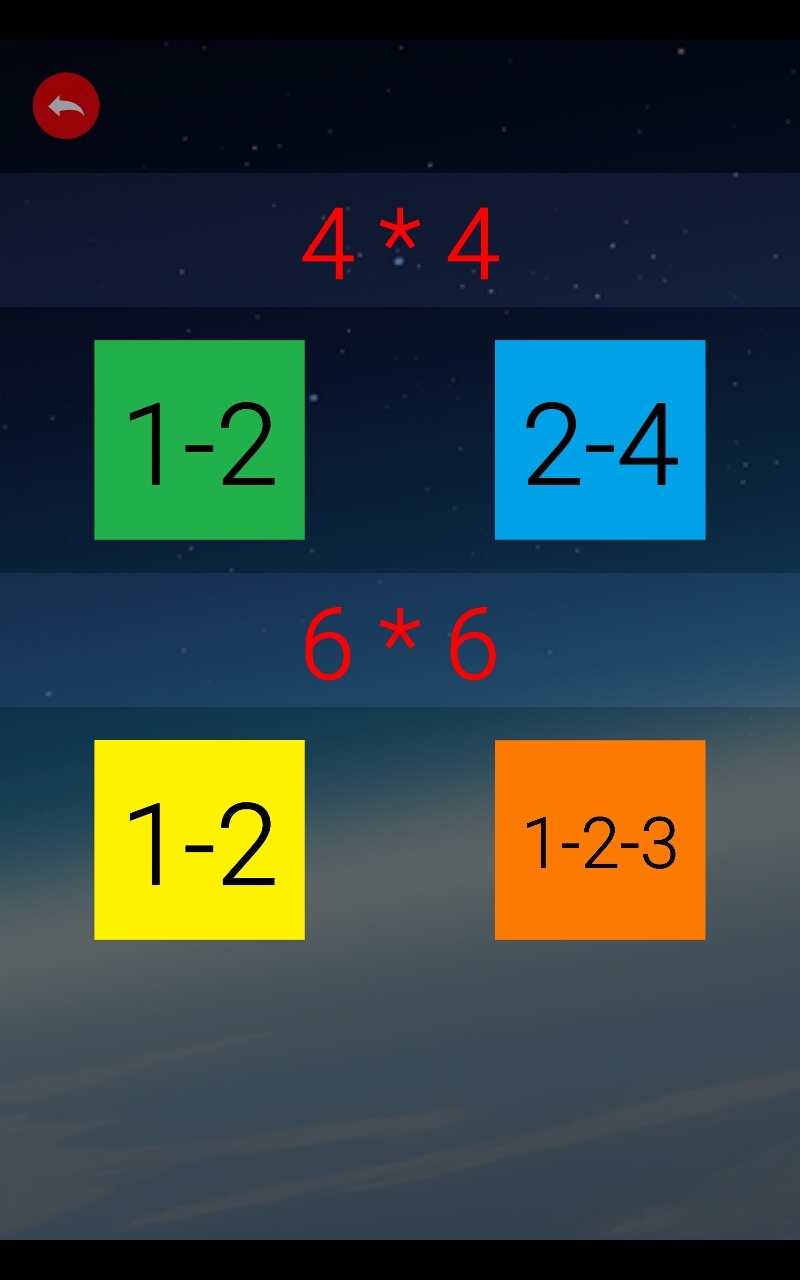Viewport: 800px width, 1280px height.
Task: Choose the blue 2-4 tile
Action: [600, 440]
